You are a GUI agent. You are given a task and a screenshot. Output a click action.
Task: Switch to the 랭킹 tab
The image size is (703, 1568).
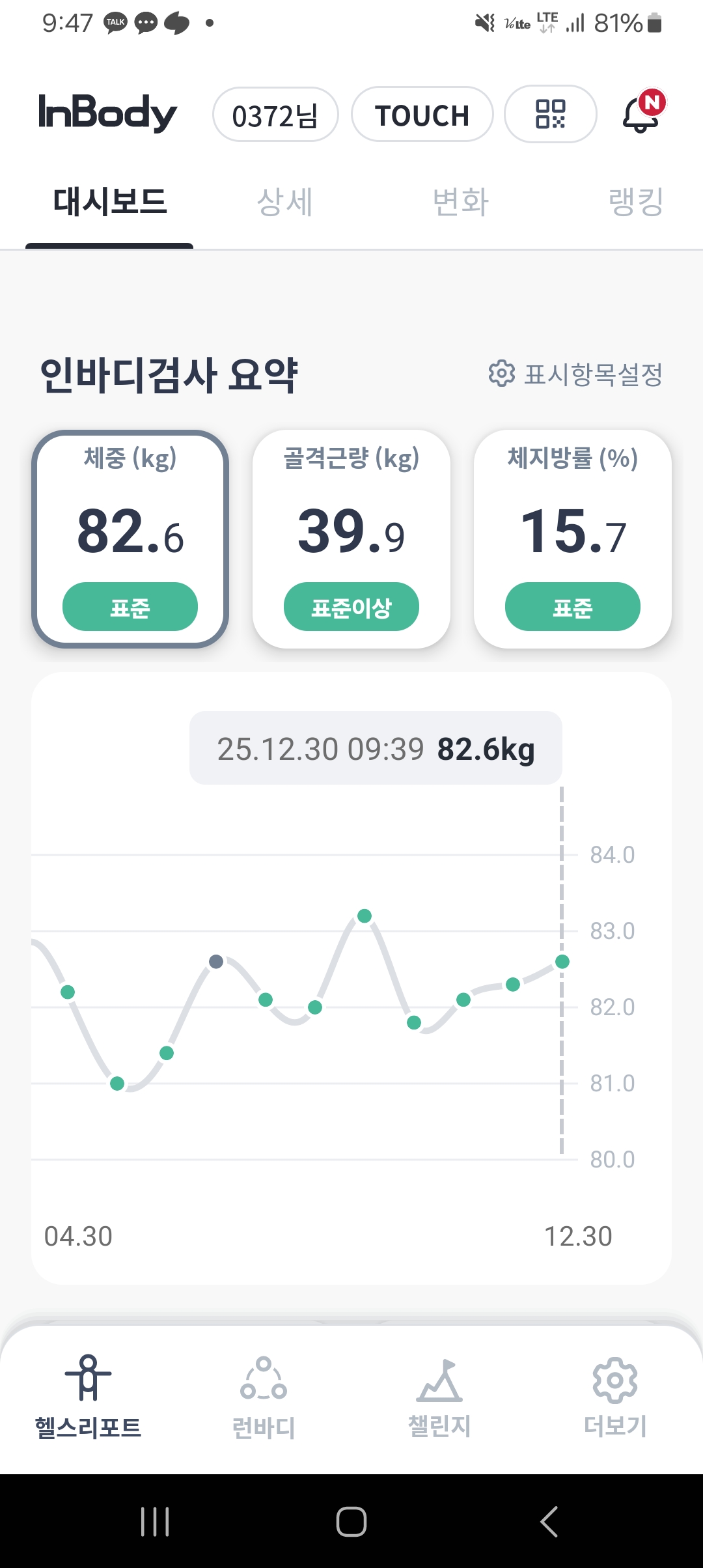[635, 202]
